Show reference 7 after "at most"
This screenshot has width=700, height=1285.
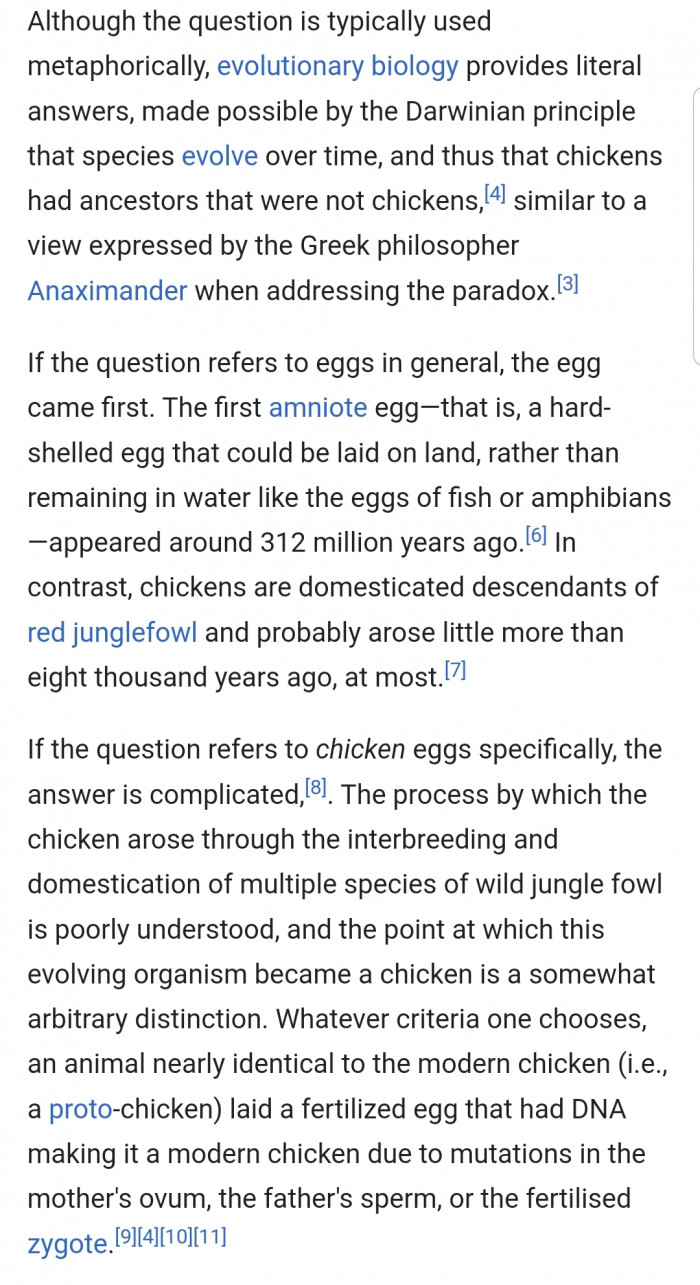point(455,671)
